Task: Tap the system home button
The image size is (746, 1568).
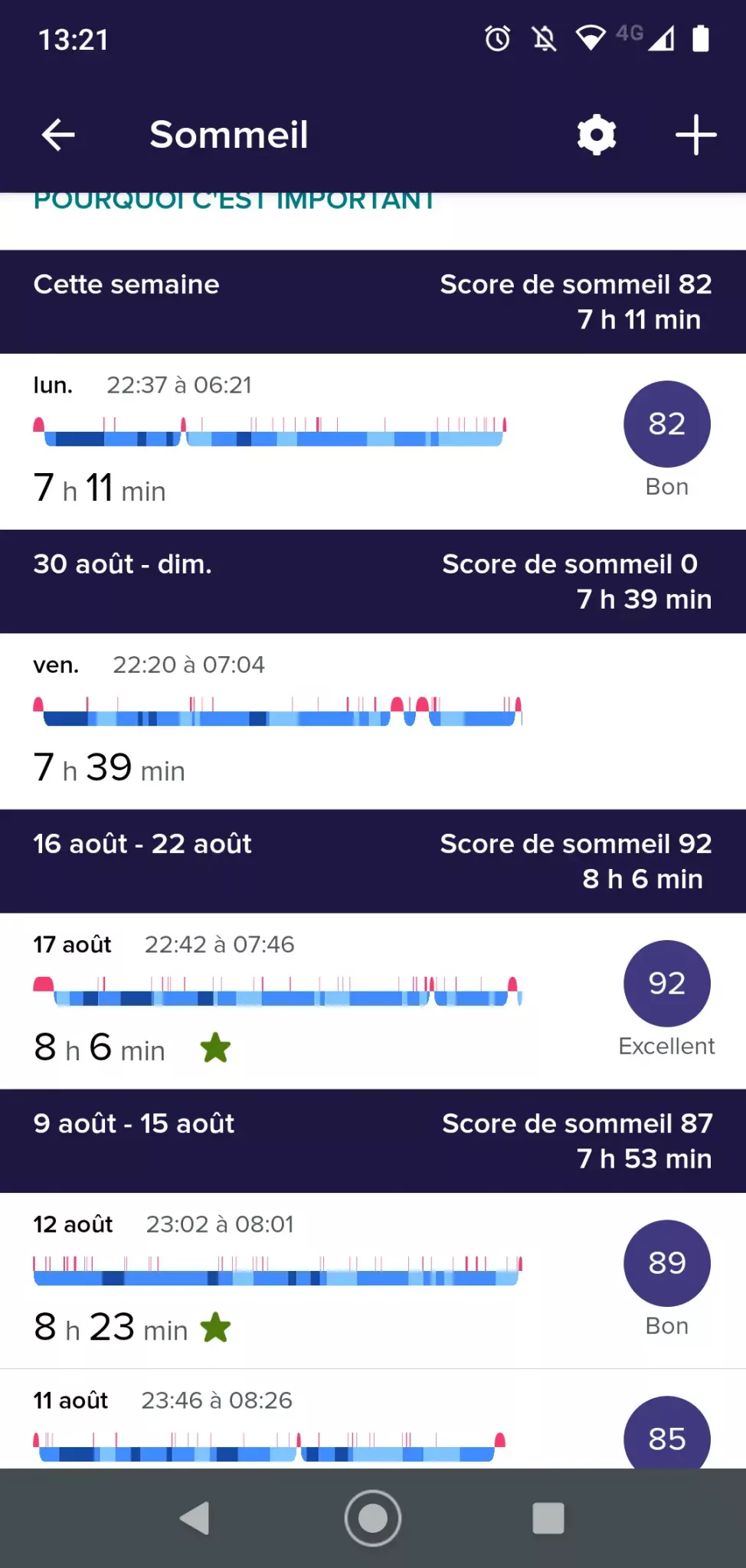Action: point(372,1517)
